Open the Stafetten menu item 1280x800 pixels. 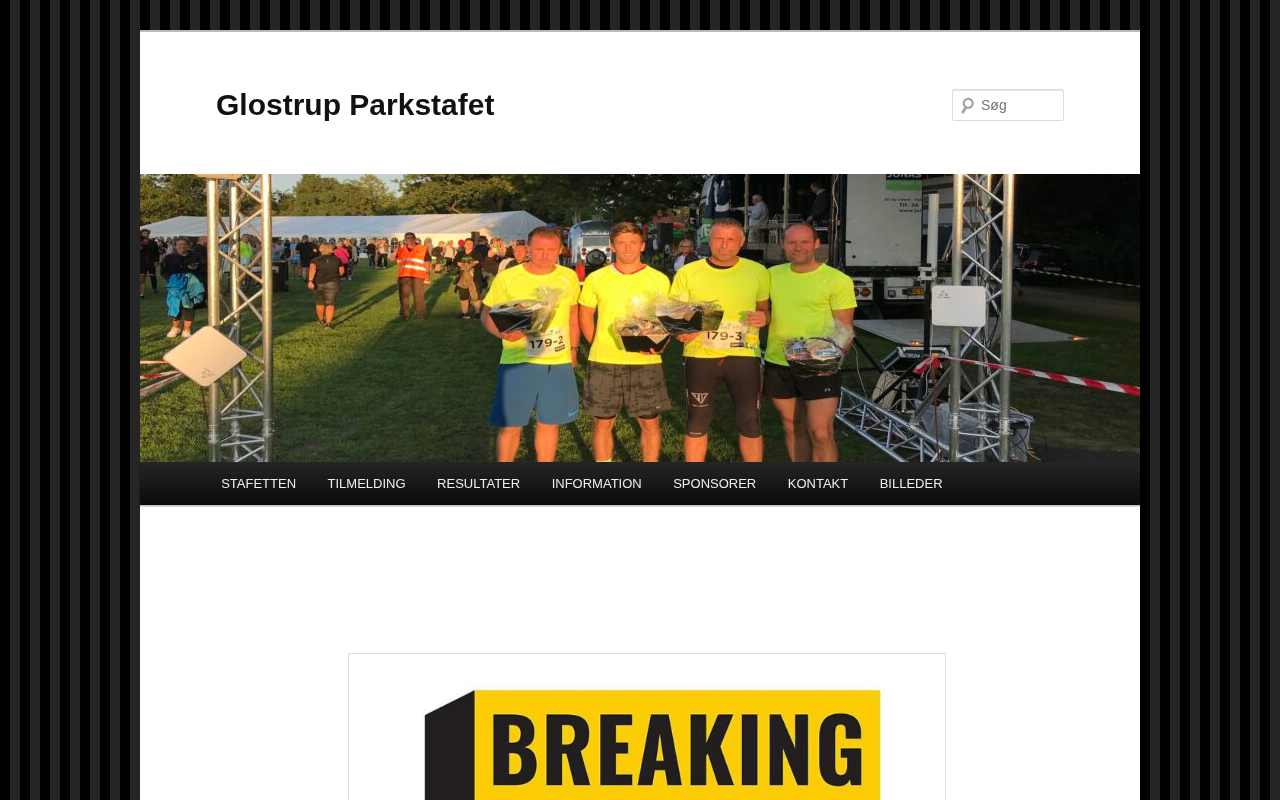click(x=258, y=484)
